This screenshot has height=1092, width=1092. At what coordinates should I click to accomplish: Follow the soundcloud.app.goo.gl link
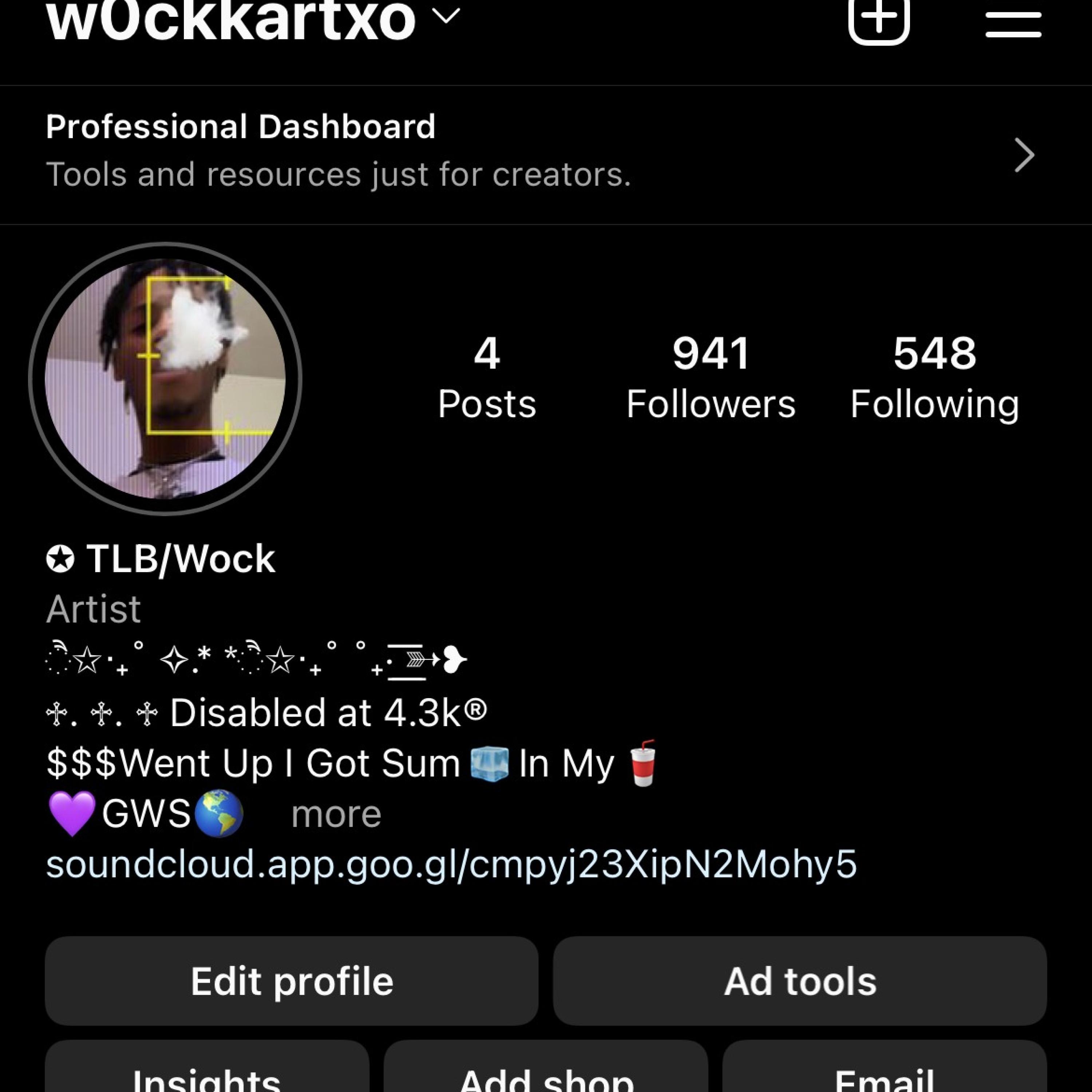click(x=451, y=864)
